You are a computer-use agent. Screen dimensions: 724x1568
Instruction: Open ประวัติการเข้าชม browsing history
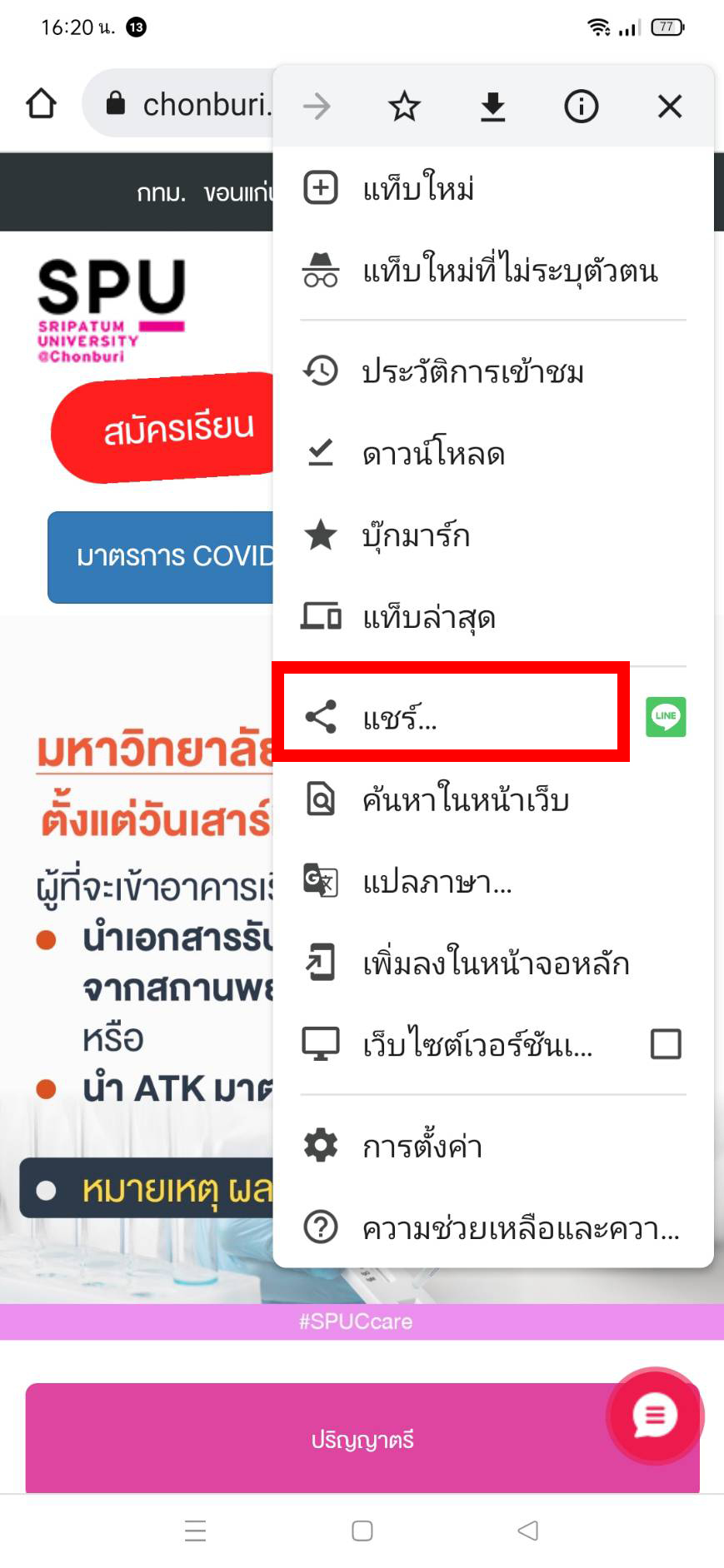click(x=472, y=371)
